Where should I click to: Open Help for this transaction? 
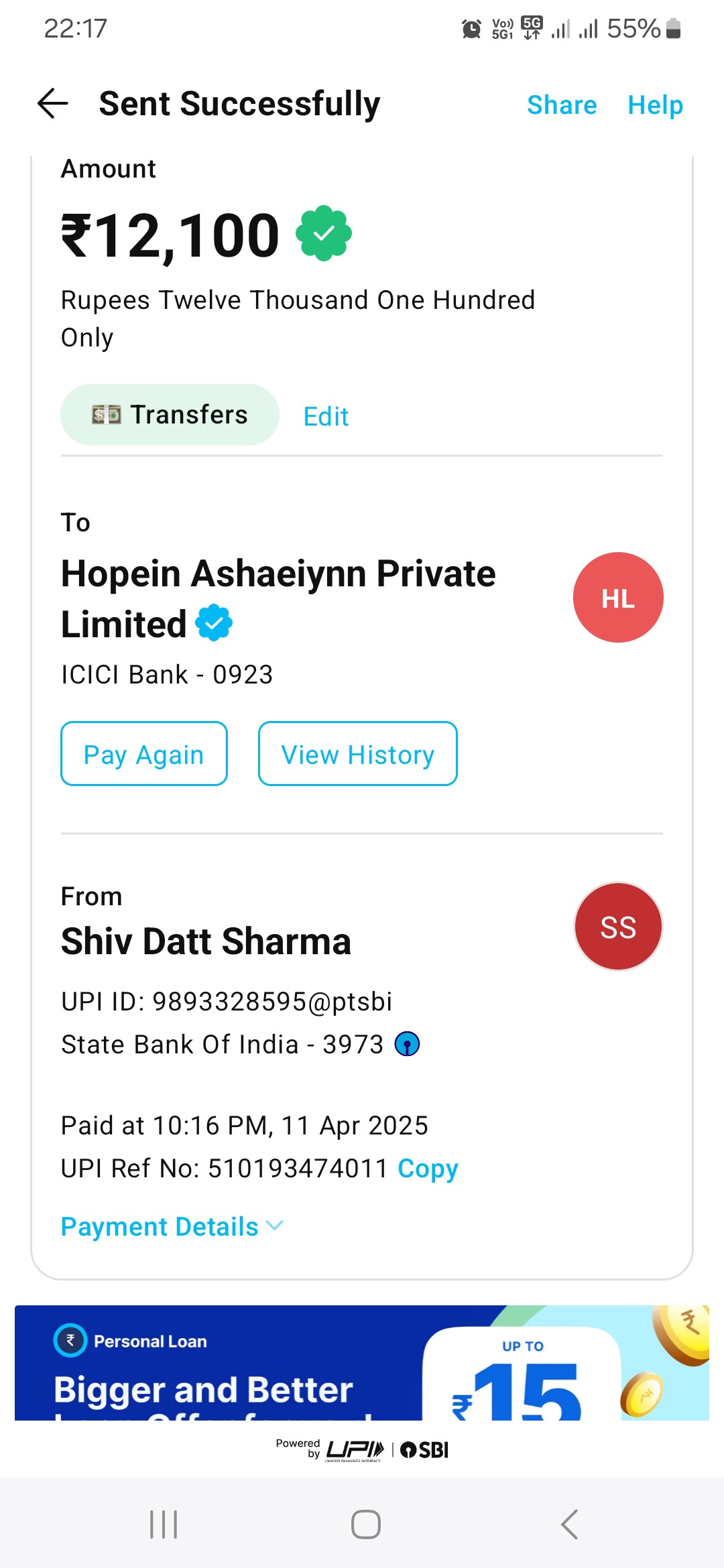[x=655, y=105]
